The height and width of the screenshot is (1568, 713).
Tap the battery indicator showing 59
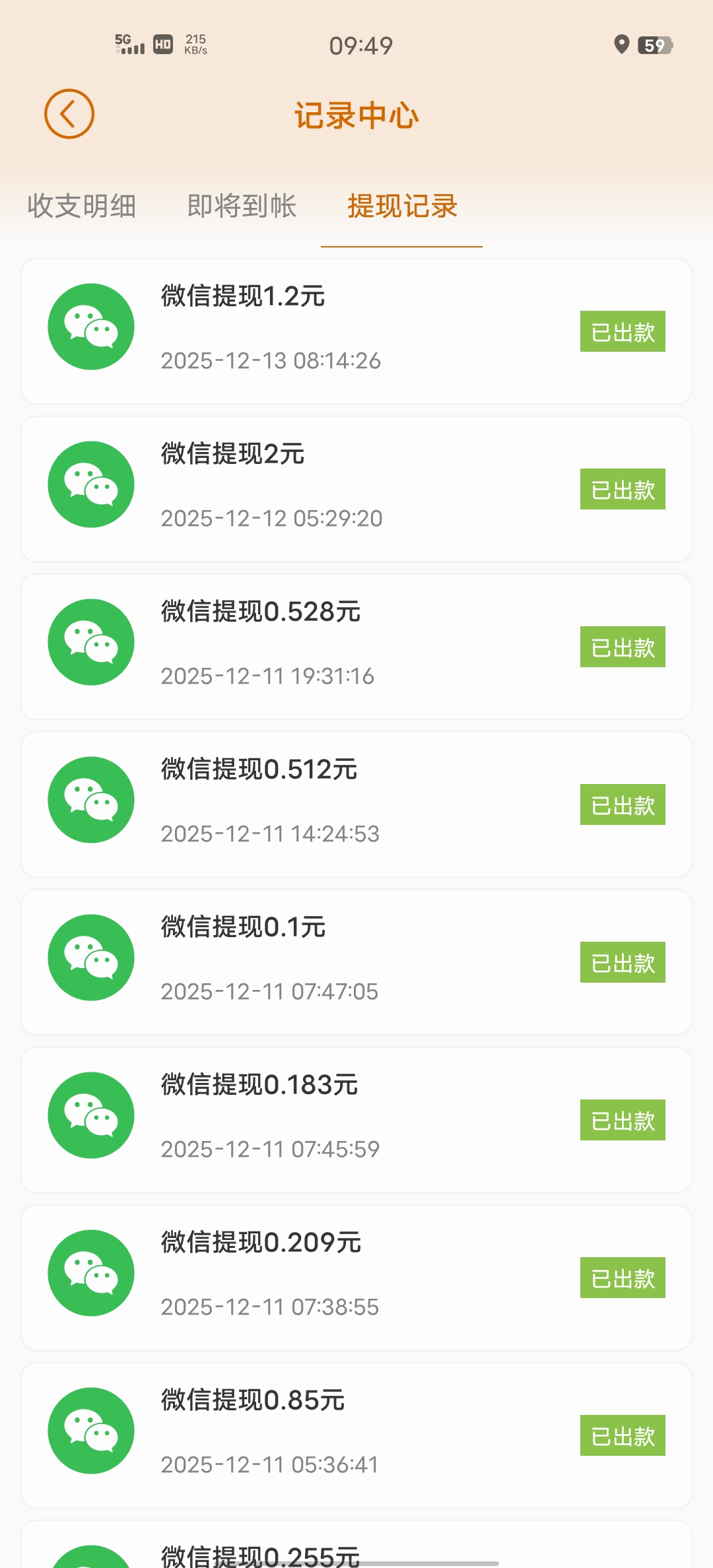coord(654,45)
